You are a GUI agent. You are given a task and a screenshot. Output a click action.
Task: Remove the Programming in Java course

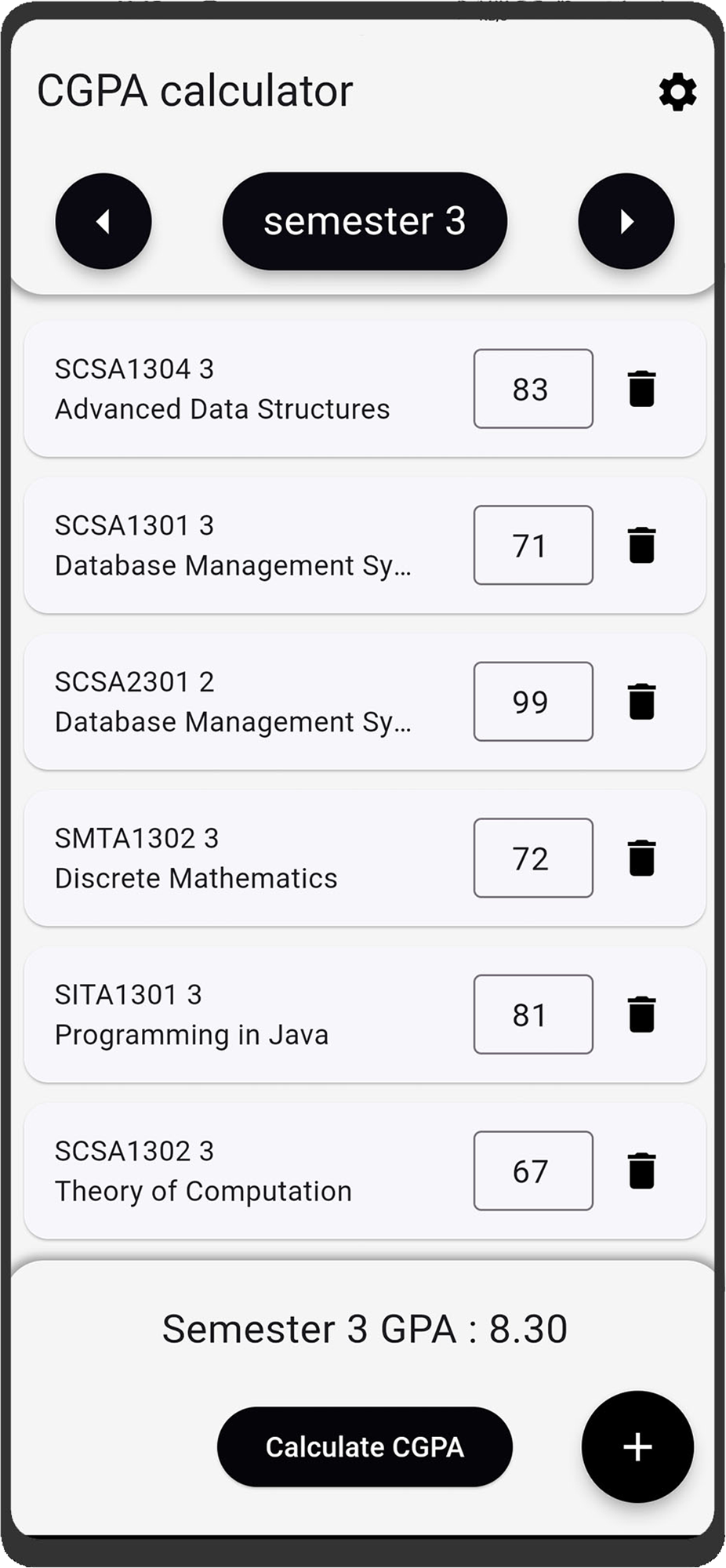click(x=641, y=1014)
